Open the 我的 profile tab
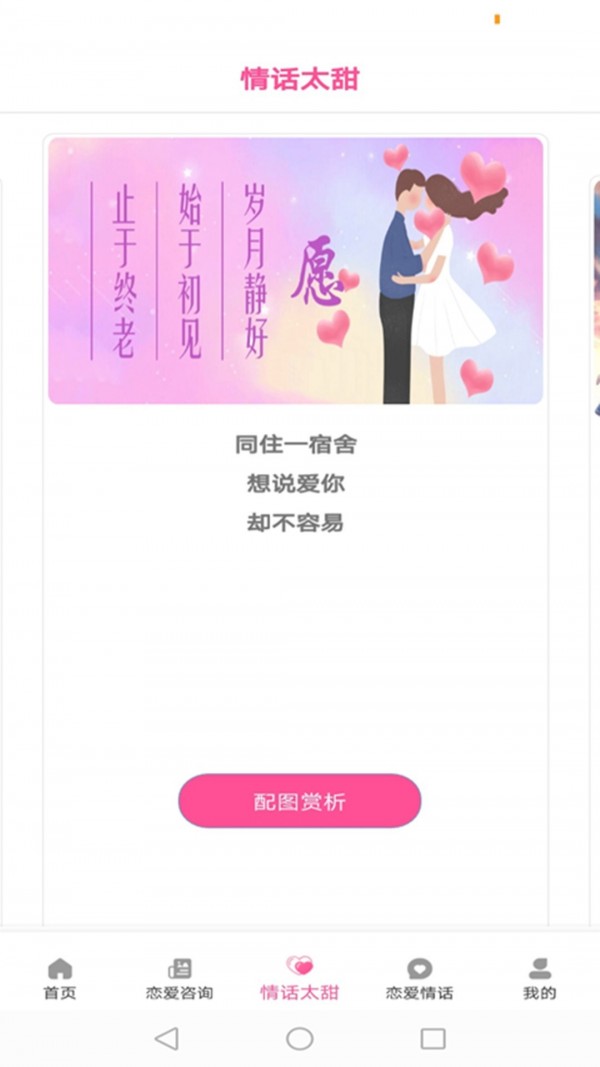Viewport: 600px width, 1067px height. pos(539,978)
